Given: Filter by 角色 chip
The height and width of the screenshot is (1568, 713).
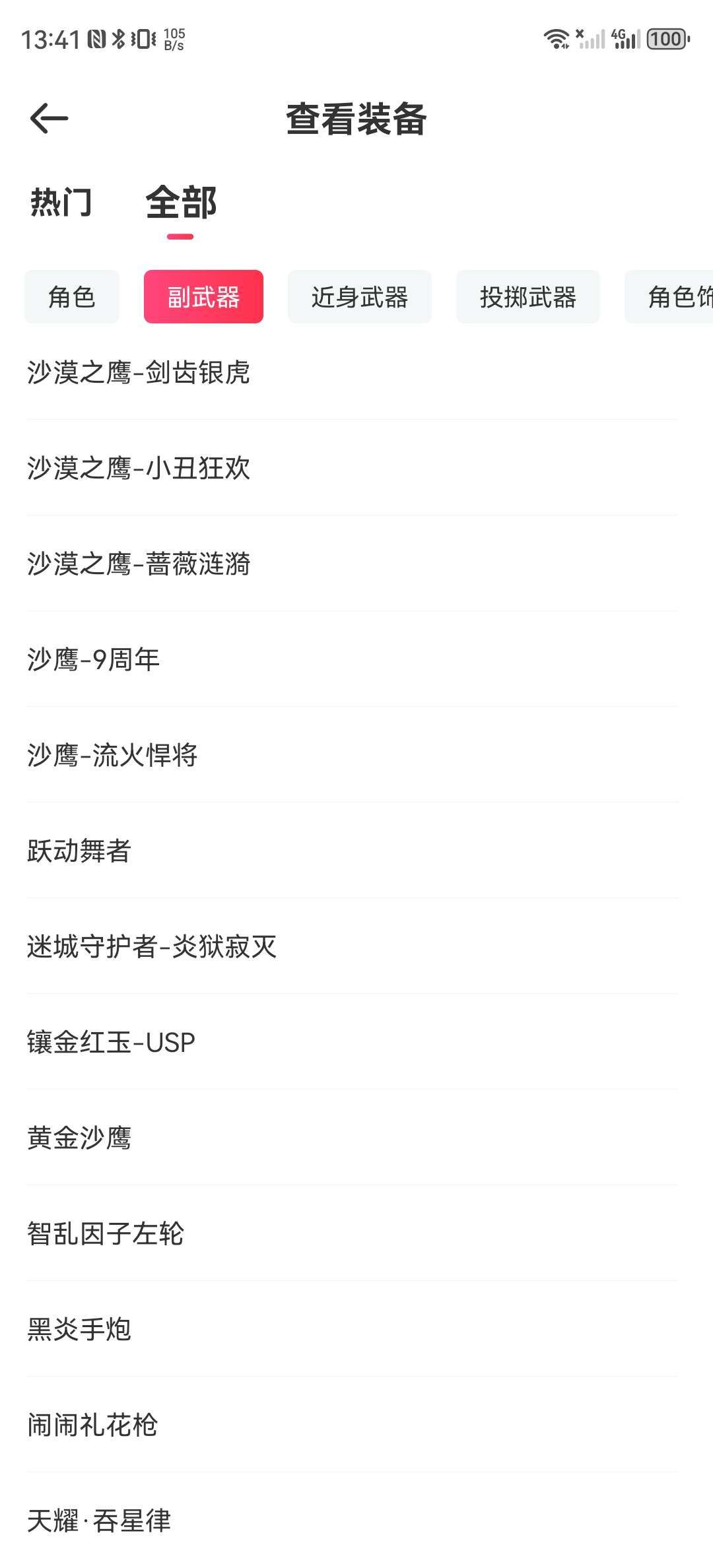Looking at the screenshot, I should (72, 297).
